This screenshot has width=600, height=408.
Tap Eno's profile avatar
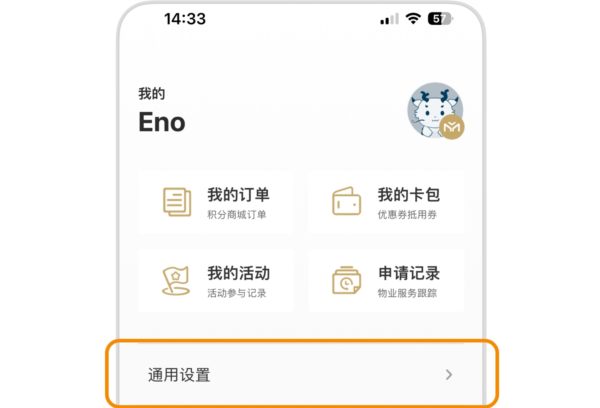435,109
